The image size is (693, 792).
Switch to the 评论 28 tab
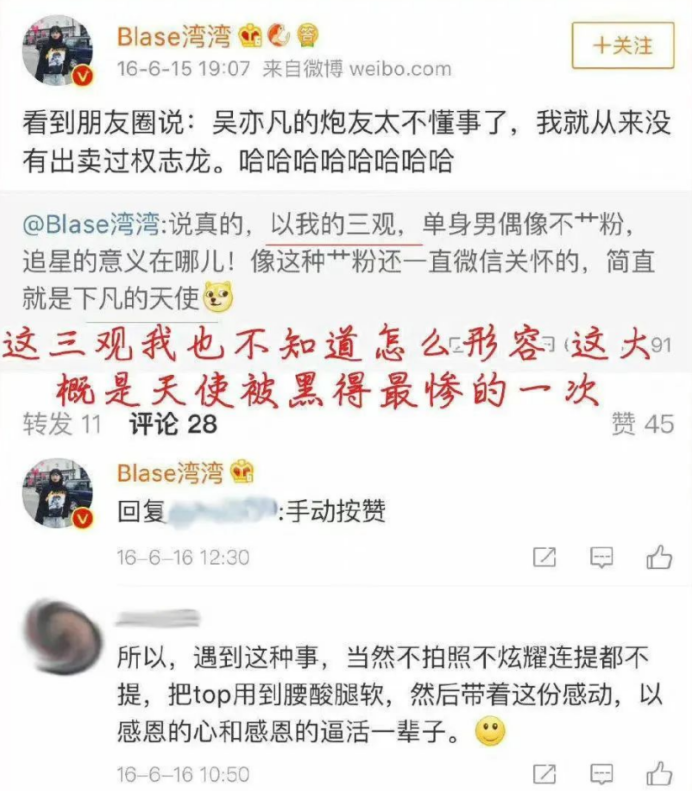[x=172, y=424]
